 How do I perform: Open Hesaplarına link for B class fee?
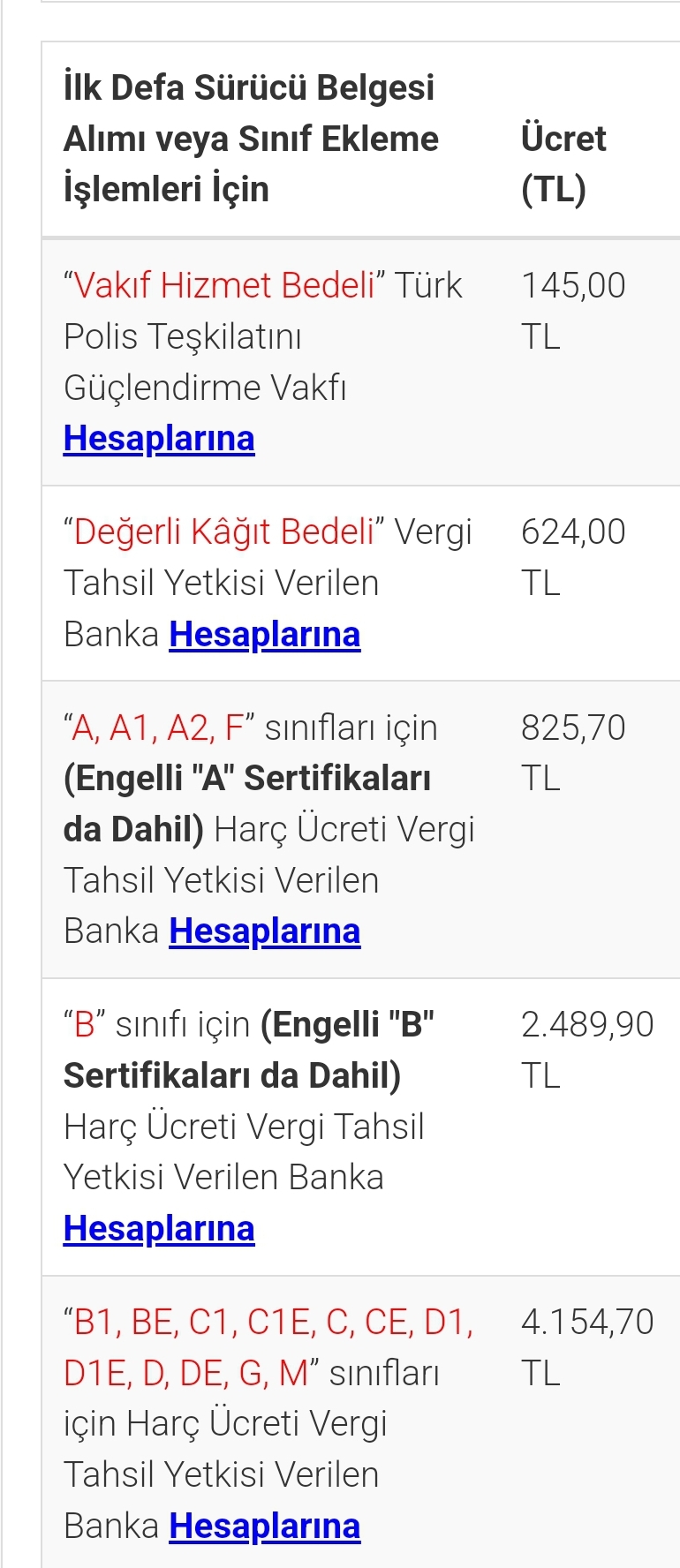tap(159, 1229)
